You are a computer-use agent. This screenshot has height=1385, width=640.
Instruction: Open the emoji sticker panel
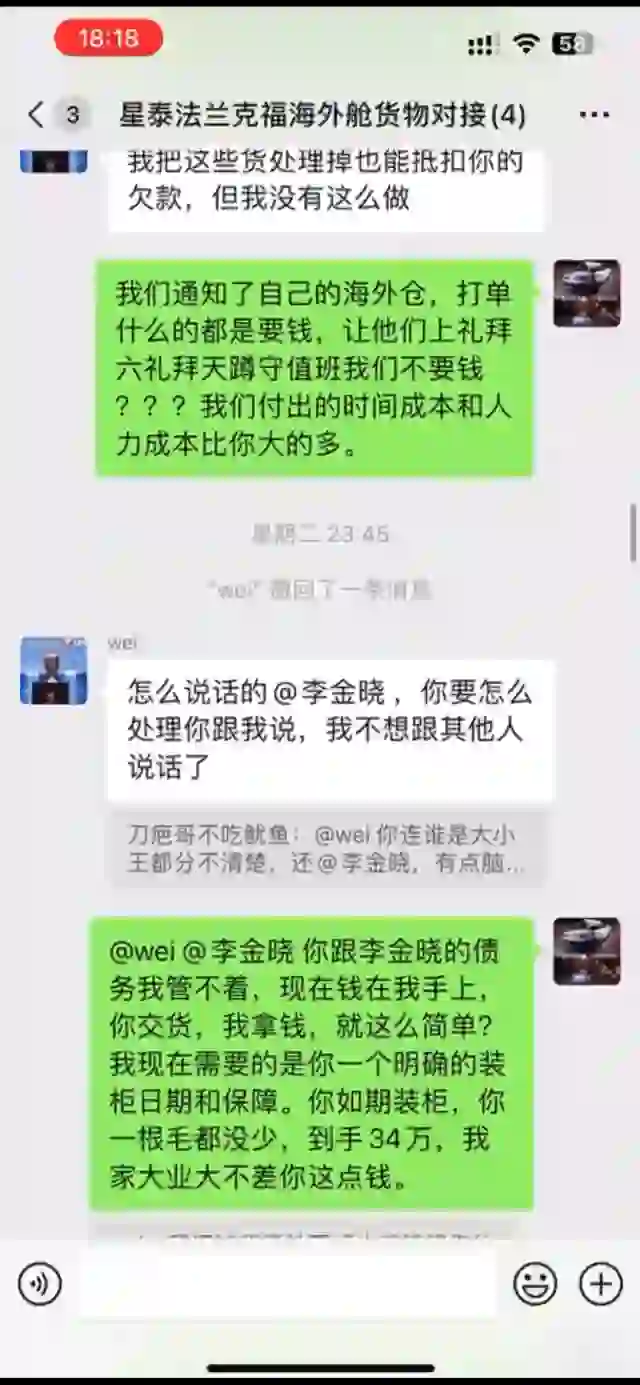535,1283
